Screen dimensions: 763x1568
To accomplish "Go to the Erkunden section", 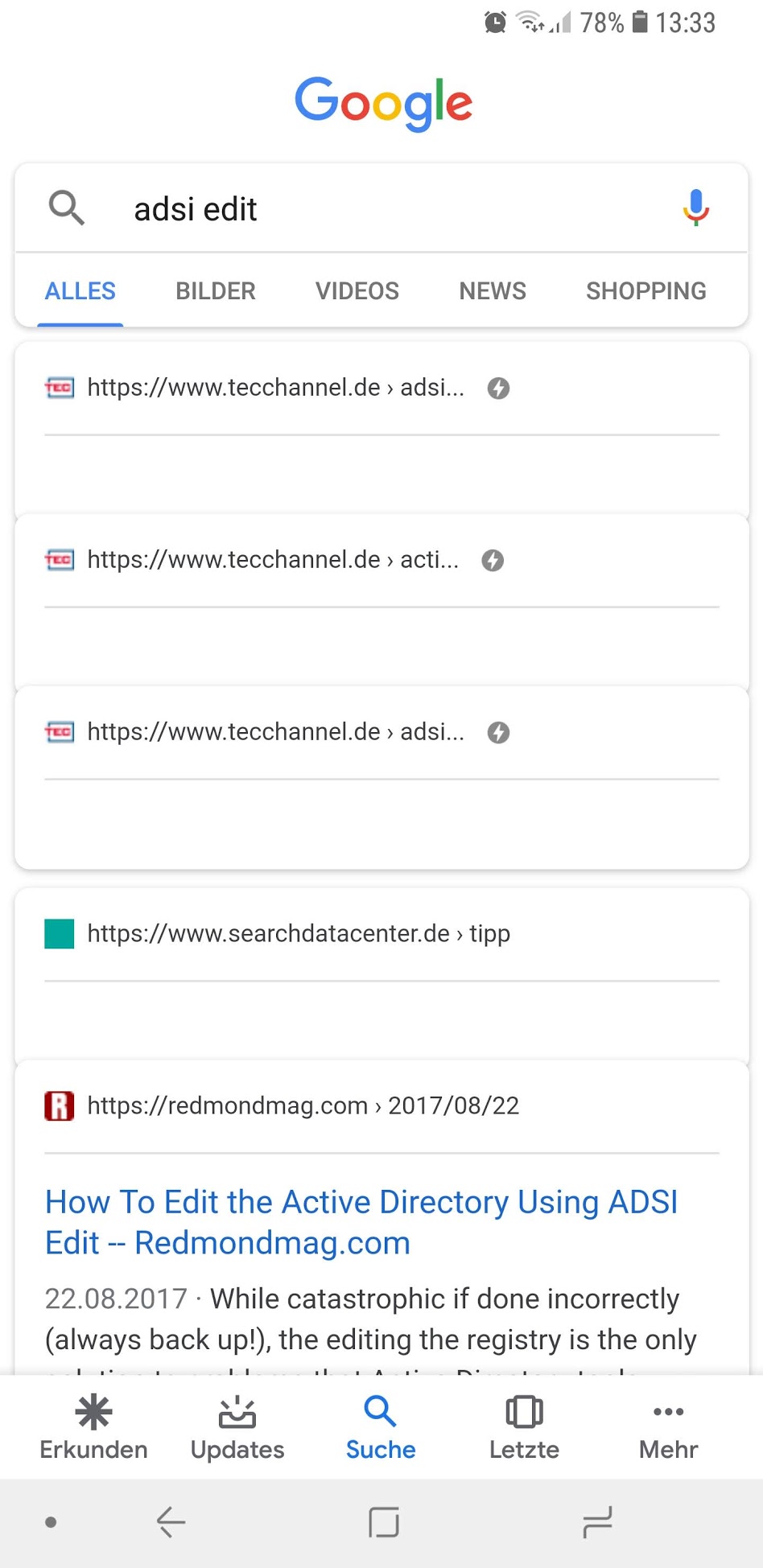I will point(93,1427).
